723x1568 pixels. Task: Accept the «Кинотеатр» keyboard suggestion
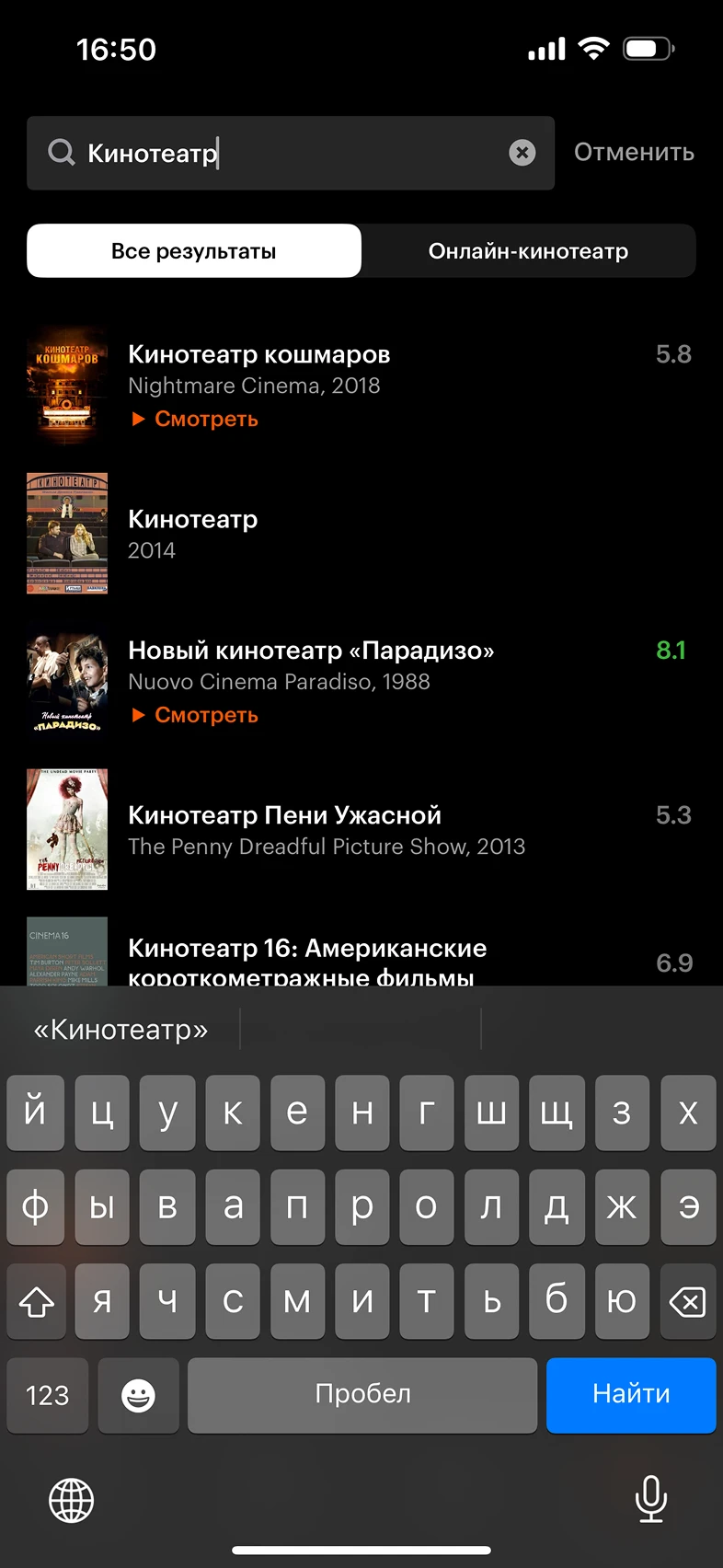tap(120, 1030)
